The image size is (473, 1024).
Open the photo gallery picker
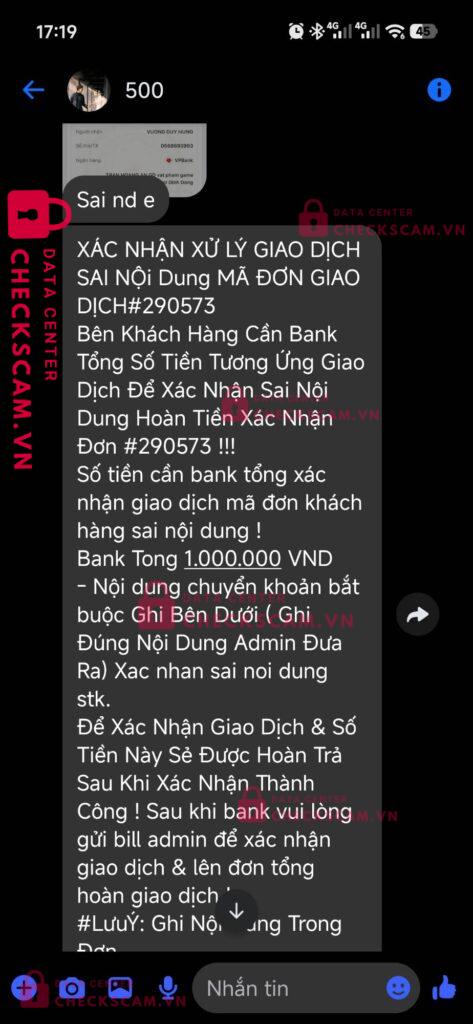(x=120, y=987)
